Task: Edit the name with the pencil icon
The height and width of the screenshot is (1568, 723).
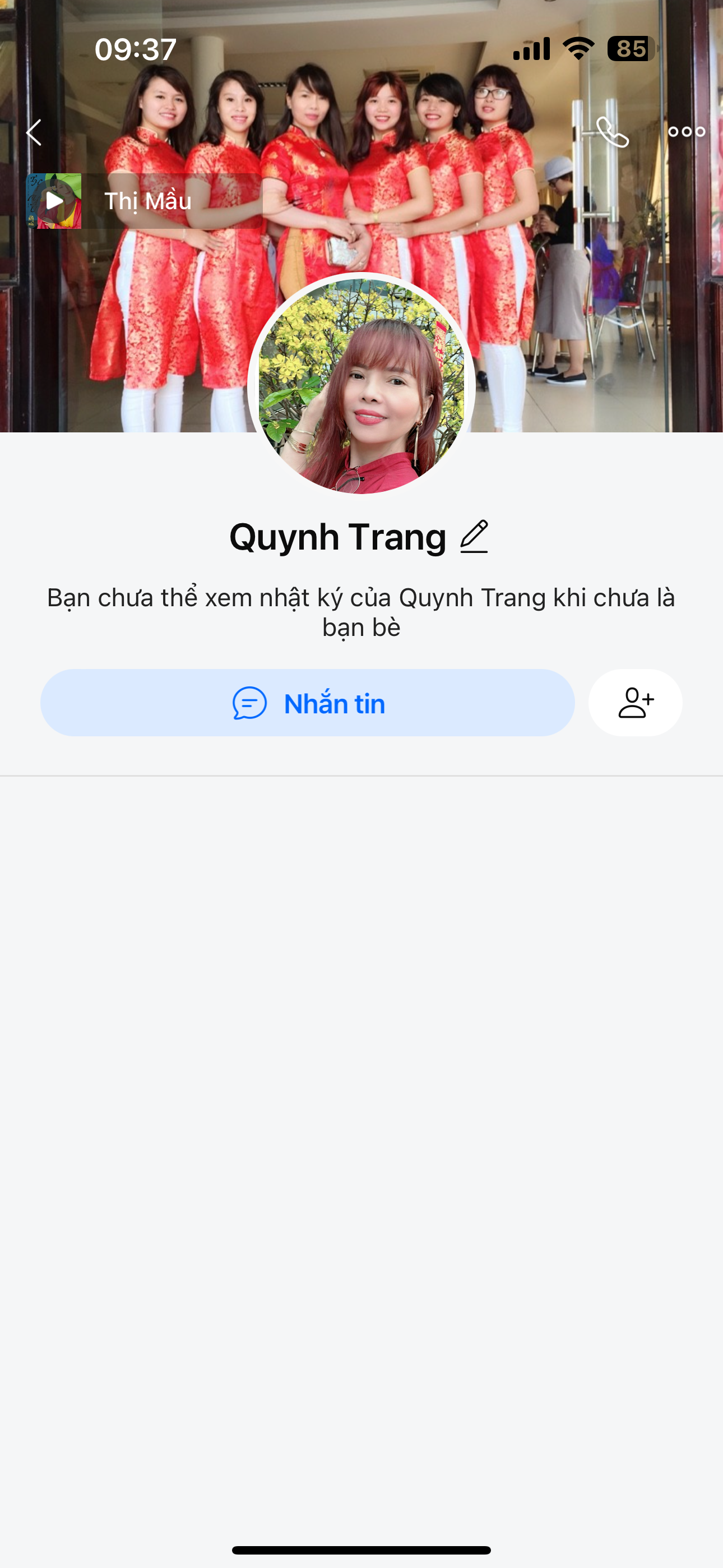Action: point(474,537)
